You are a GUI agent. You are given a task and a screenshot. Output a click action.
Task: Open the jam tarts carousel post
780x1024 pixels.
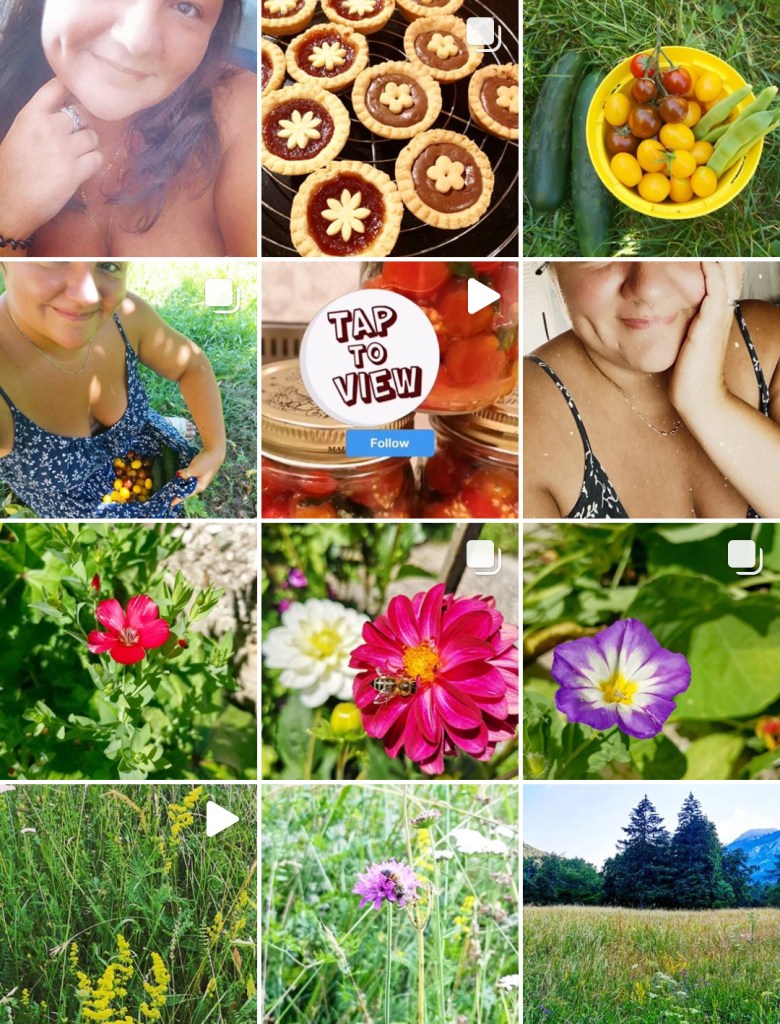[x=390, y=128]
